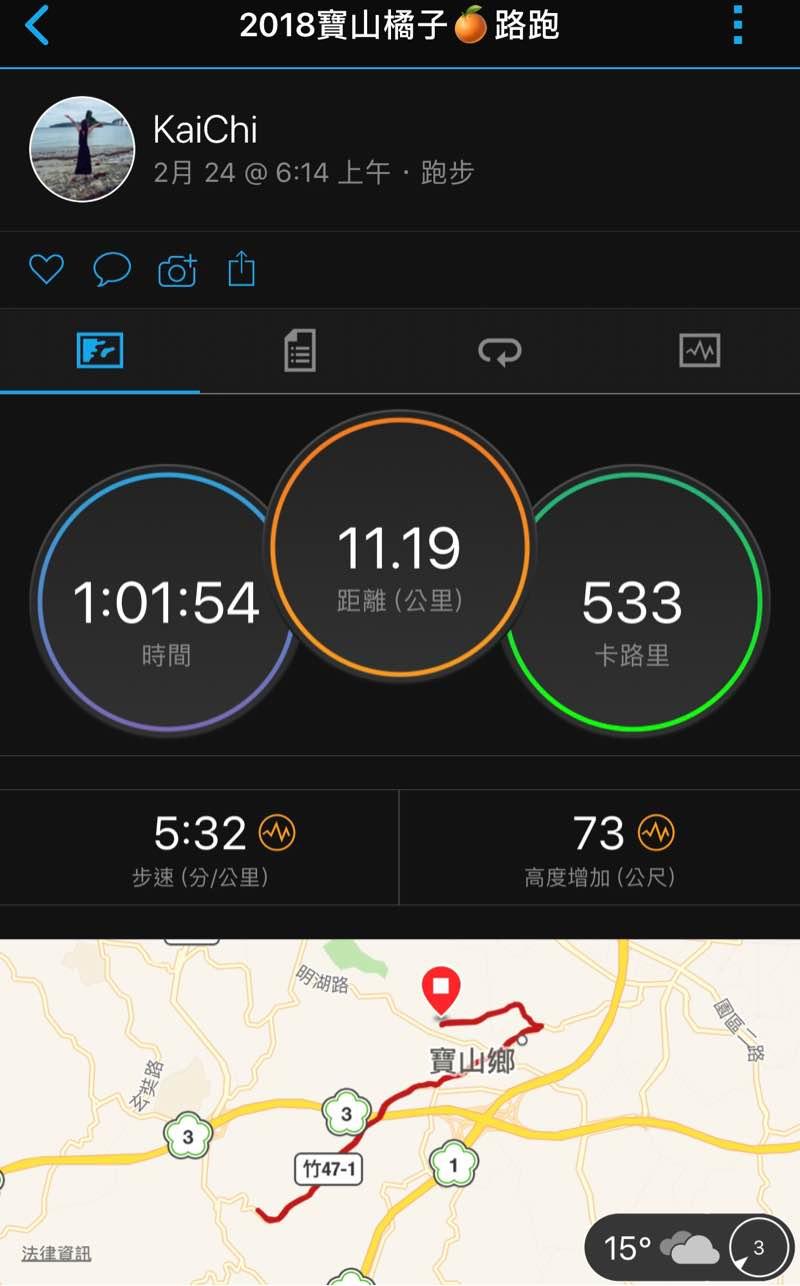Open the three-dot overflow menu

(x=738, y=26)
